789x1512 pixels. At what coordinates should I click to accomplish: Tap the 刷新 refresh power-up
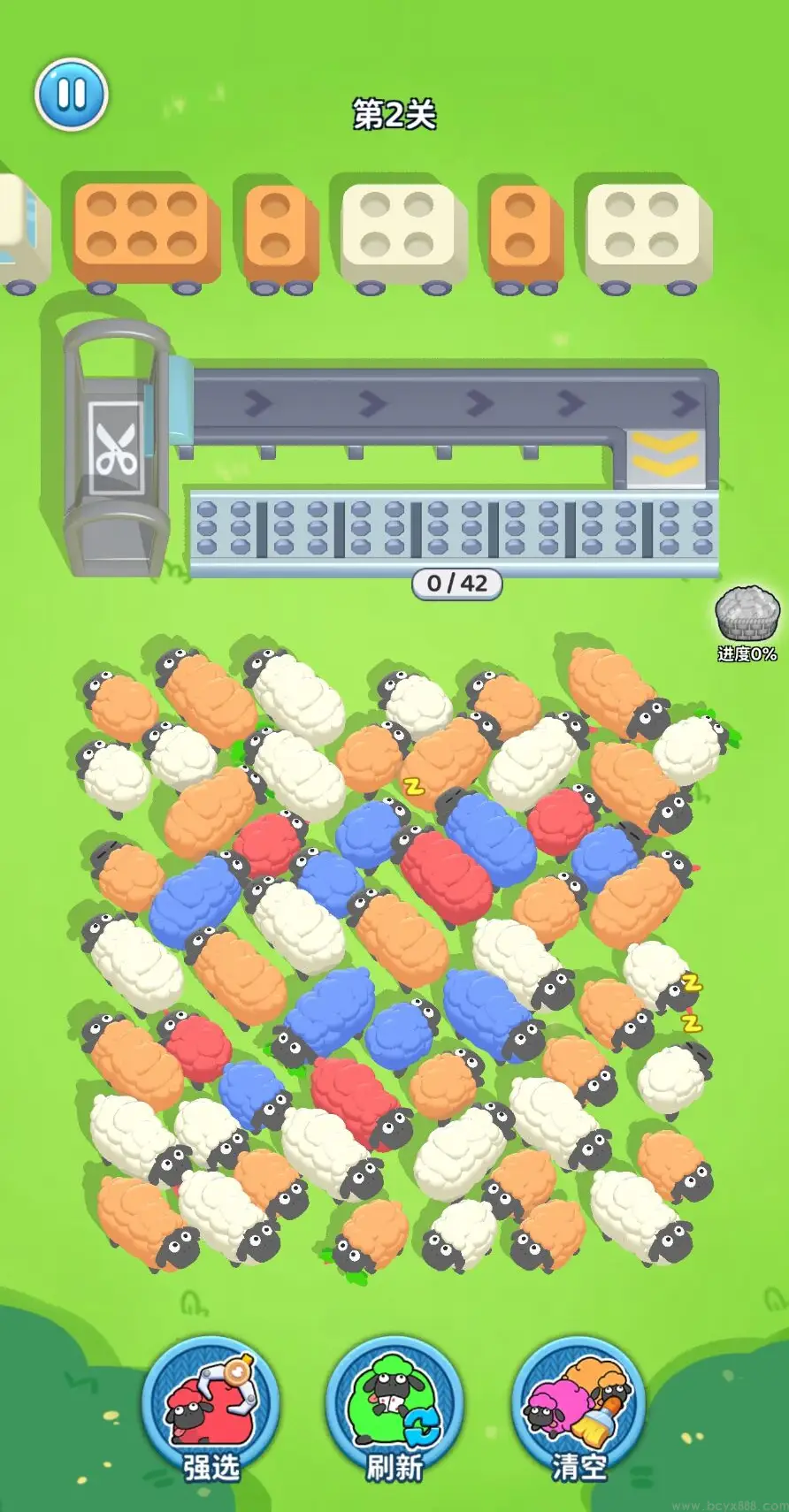pyautogui.click(x=394, y=1408)
